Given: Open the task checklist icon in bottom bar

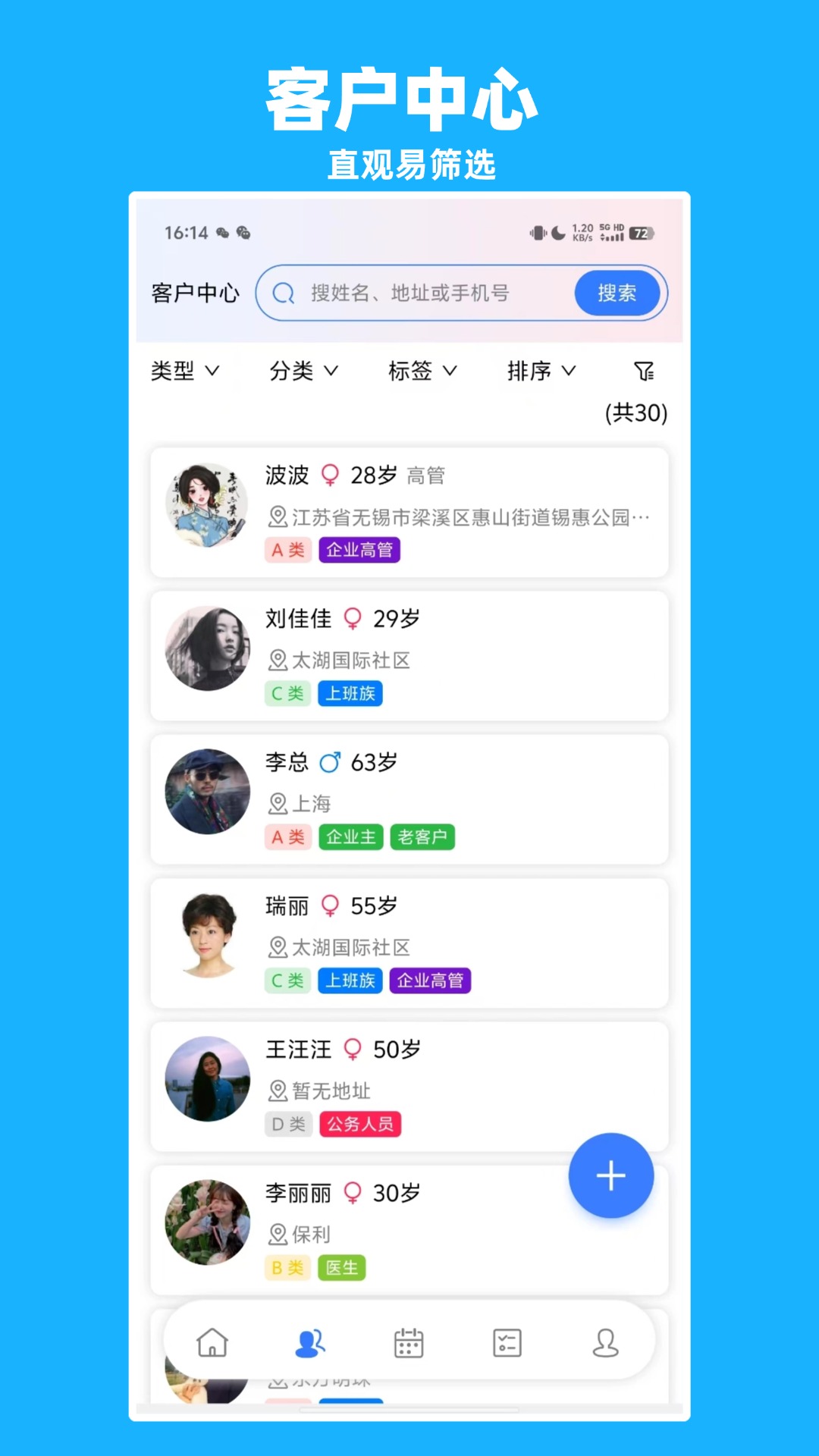Looking at the screenshot, I should 507,1341.
